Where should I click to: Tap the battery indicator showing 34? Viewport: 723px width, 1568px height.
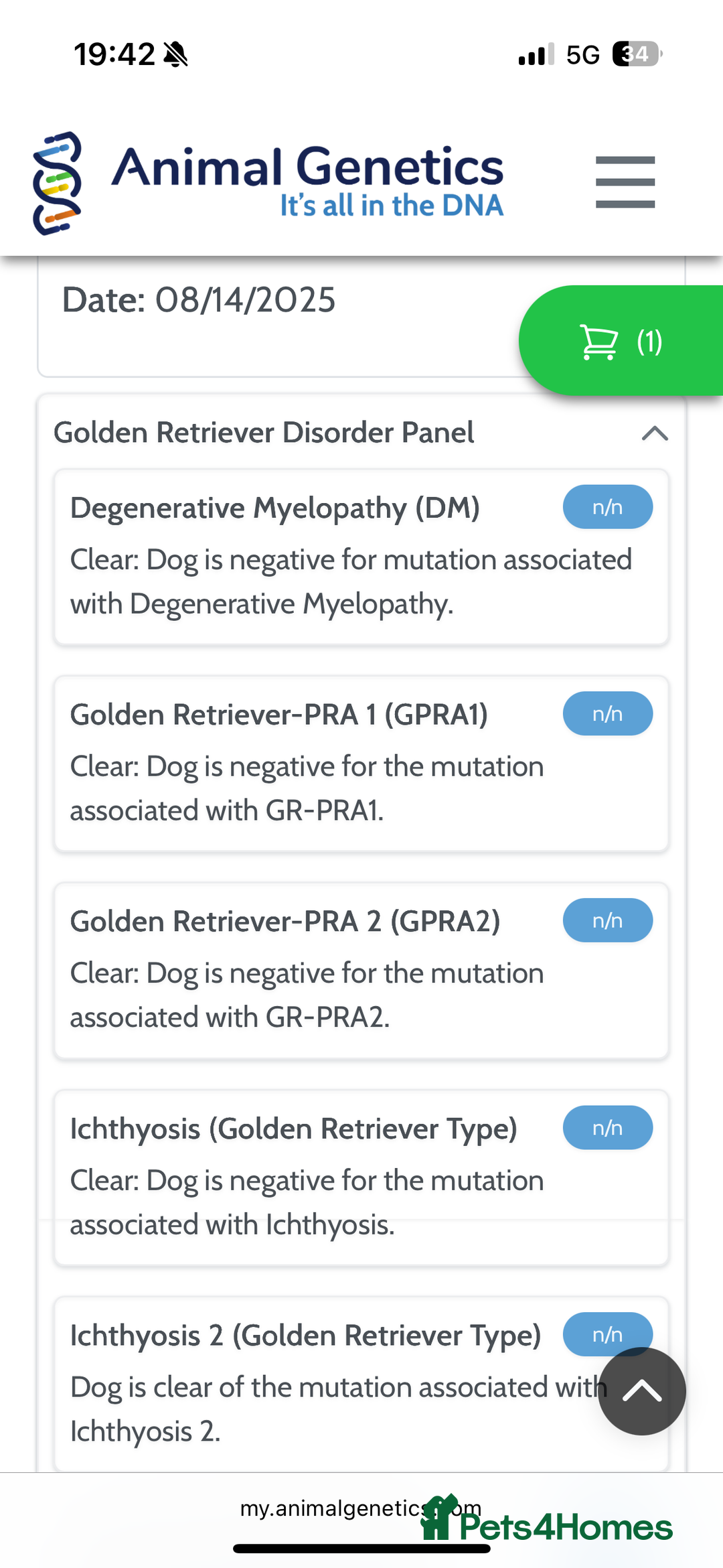[x=635, y=54]
